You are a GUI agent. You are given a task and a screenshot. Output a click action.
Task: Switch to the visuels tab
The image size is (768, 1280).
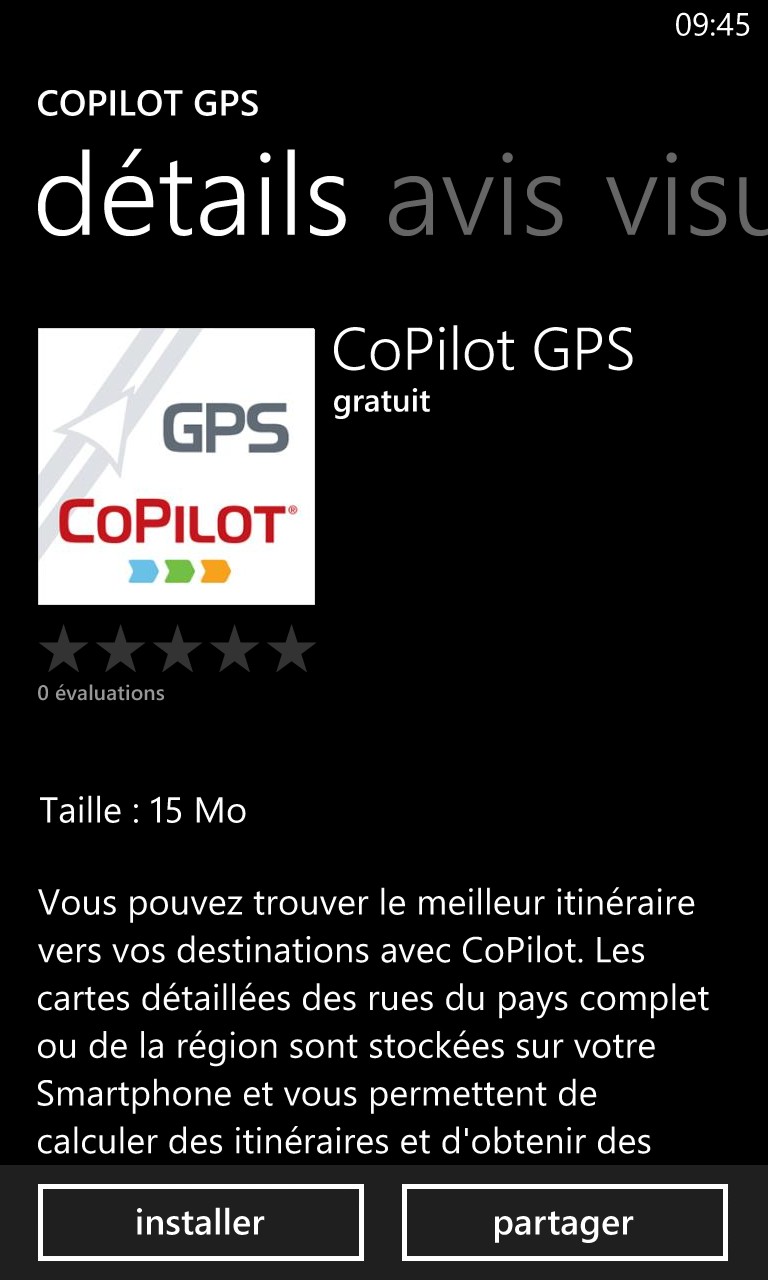click(687, 197)
